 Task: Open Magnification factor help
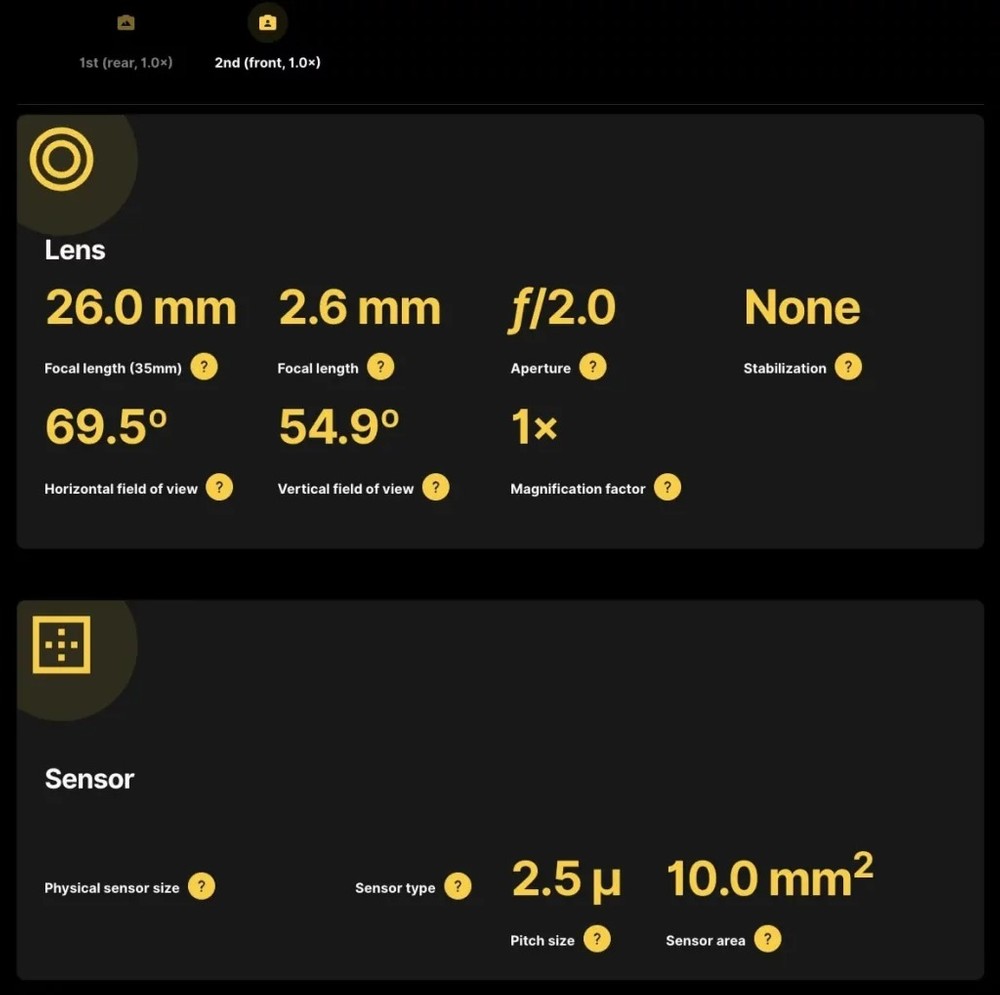(x=667, y=488)
